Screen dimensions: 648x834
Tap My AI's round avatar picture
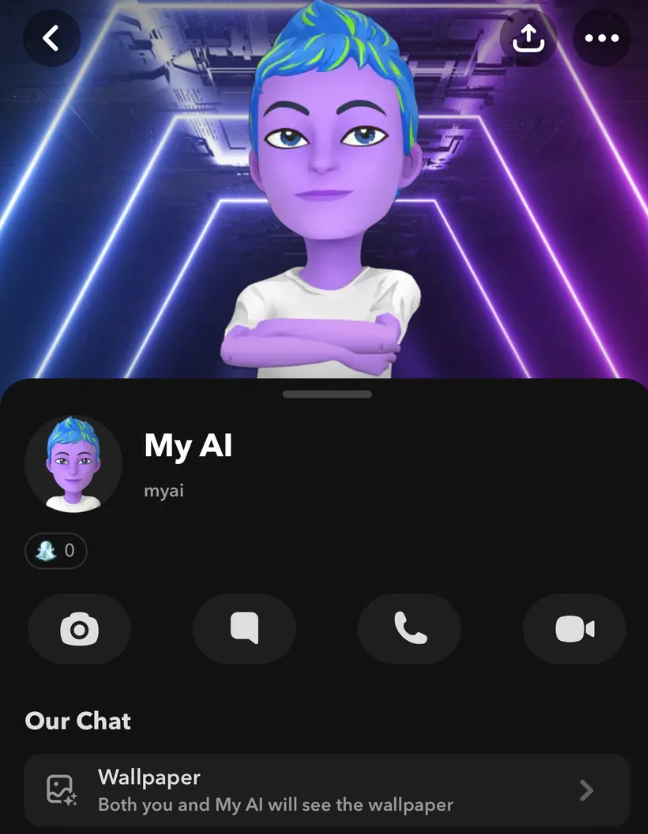pyautogui.click(x=73, y=465)
